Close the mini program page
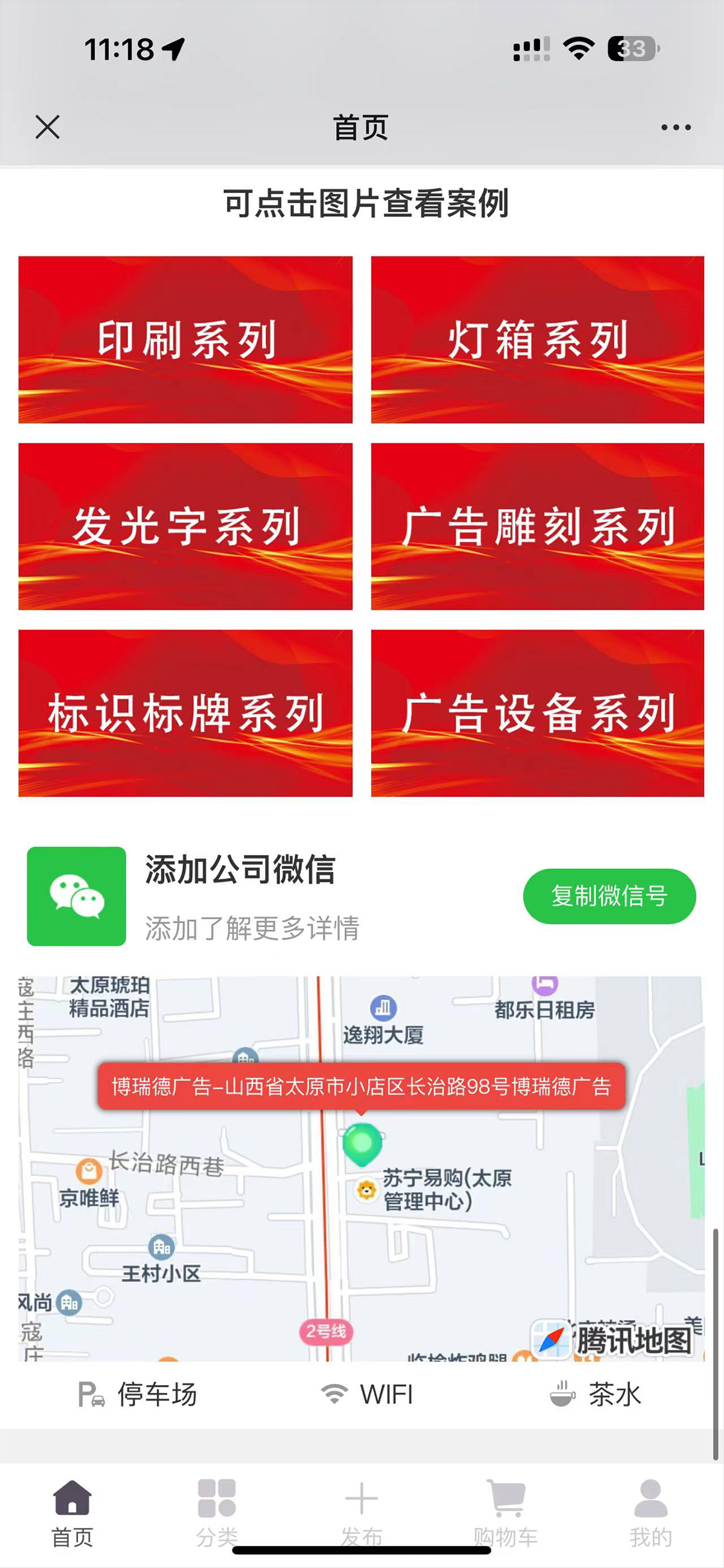The image size is (724, 1568). (48, 127)
